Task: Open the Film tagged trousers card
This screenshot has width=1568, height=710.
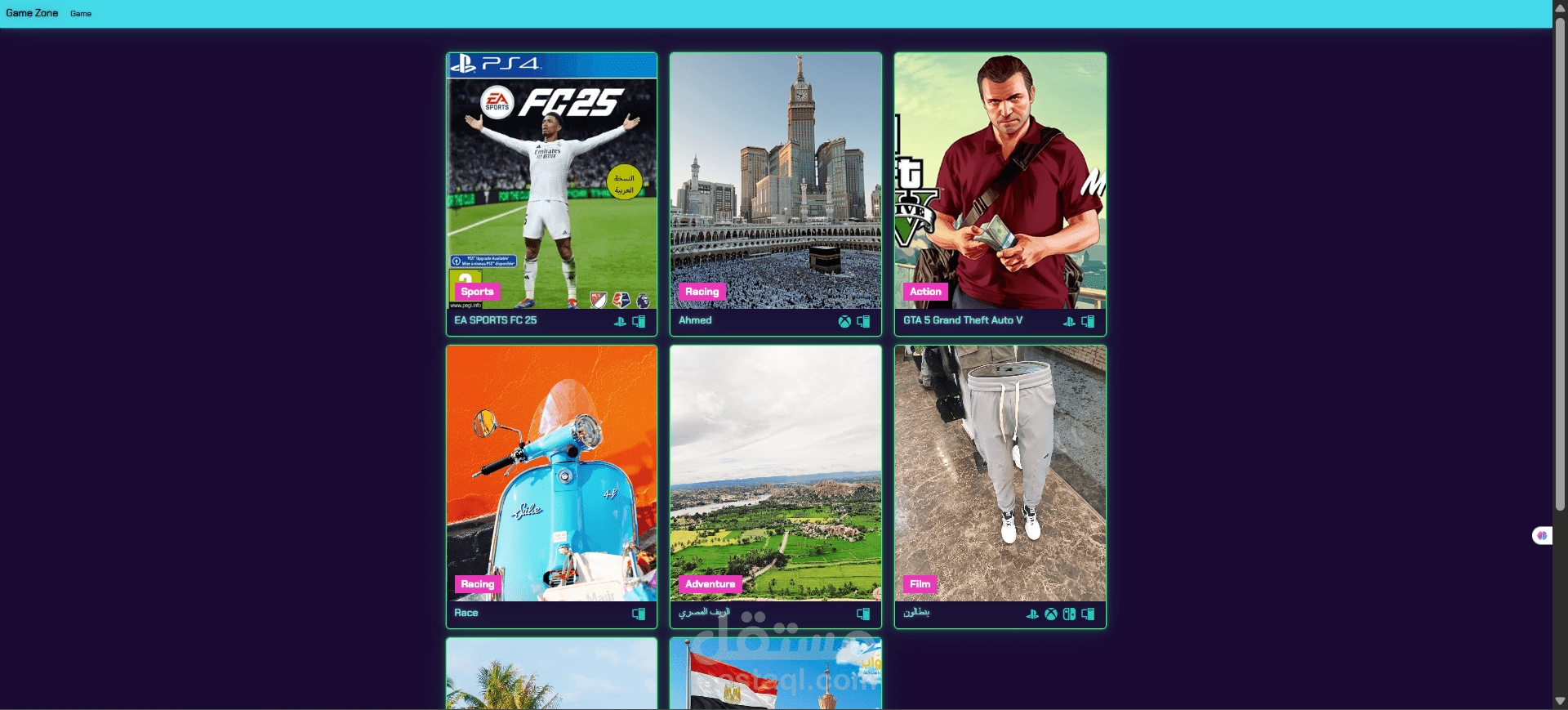Action: (1000, 486)
